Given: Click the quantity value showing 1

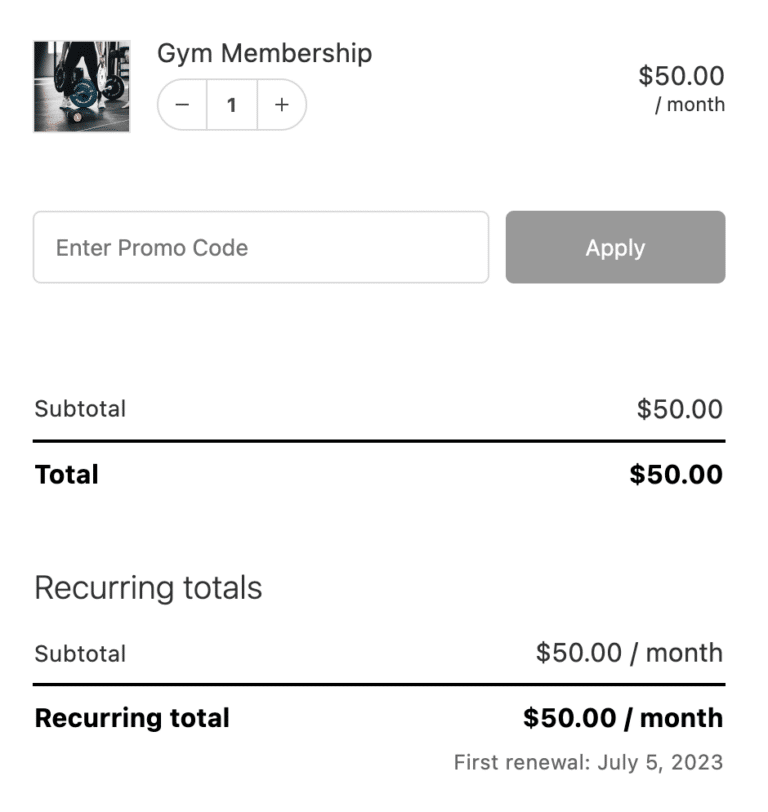Looking at the screenshot, I should [x=231, y=103].
